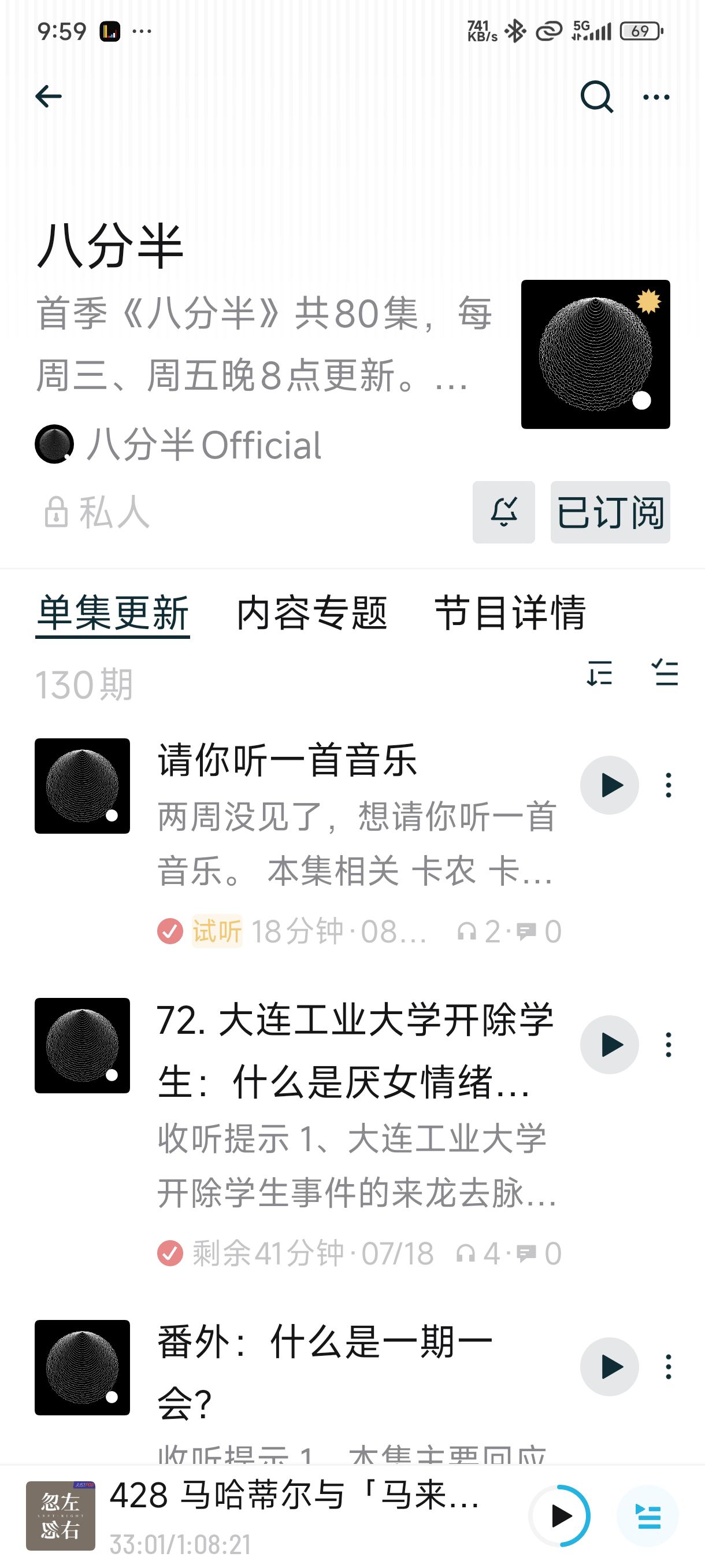Search within the 八分半 podcast
Screen dimensions: 705x1568
(596, 96)
